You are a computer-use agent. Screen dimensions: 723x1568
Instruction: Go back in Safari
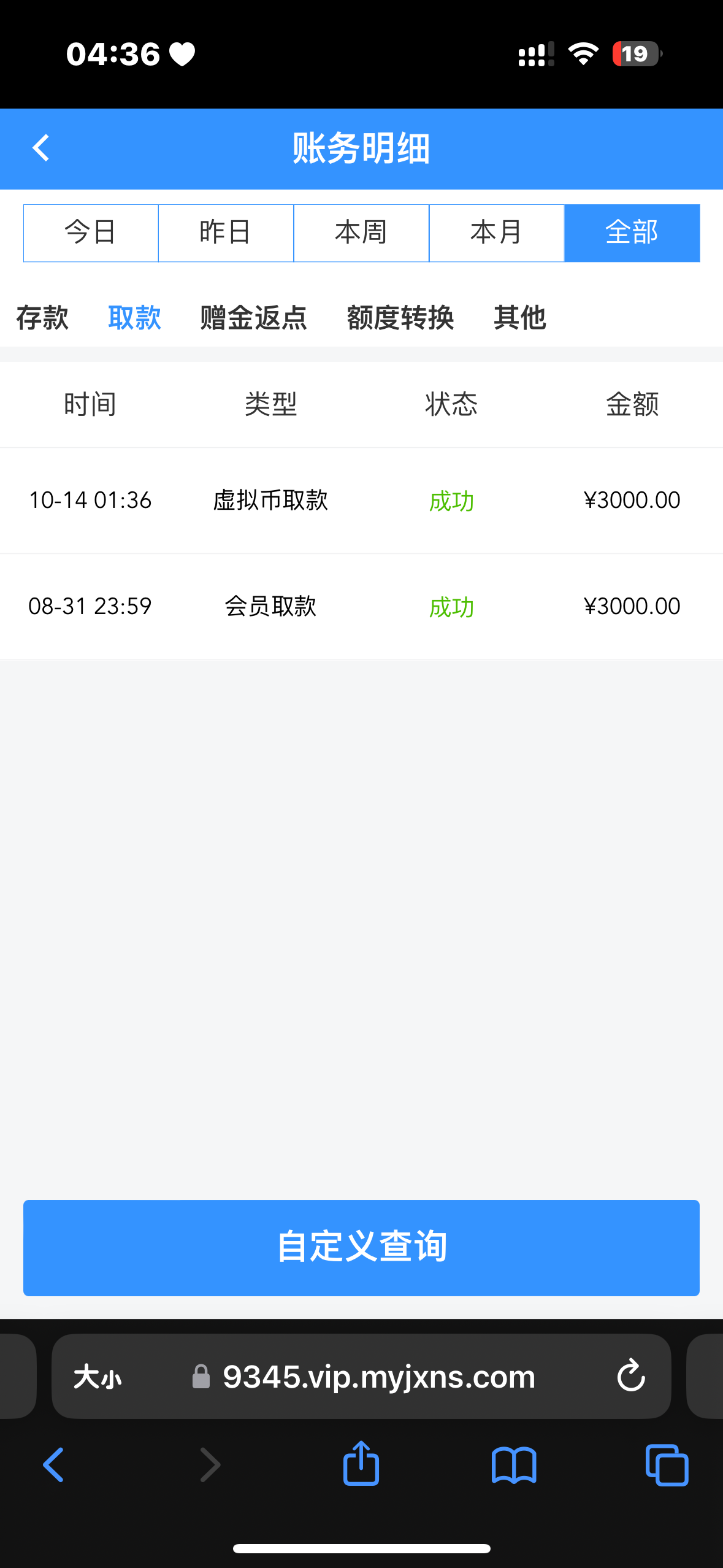53,1465
